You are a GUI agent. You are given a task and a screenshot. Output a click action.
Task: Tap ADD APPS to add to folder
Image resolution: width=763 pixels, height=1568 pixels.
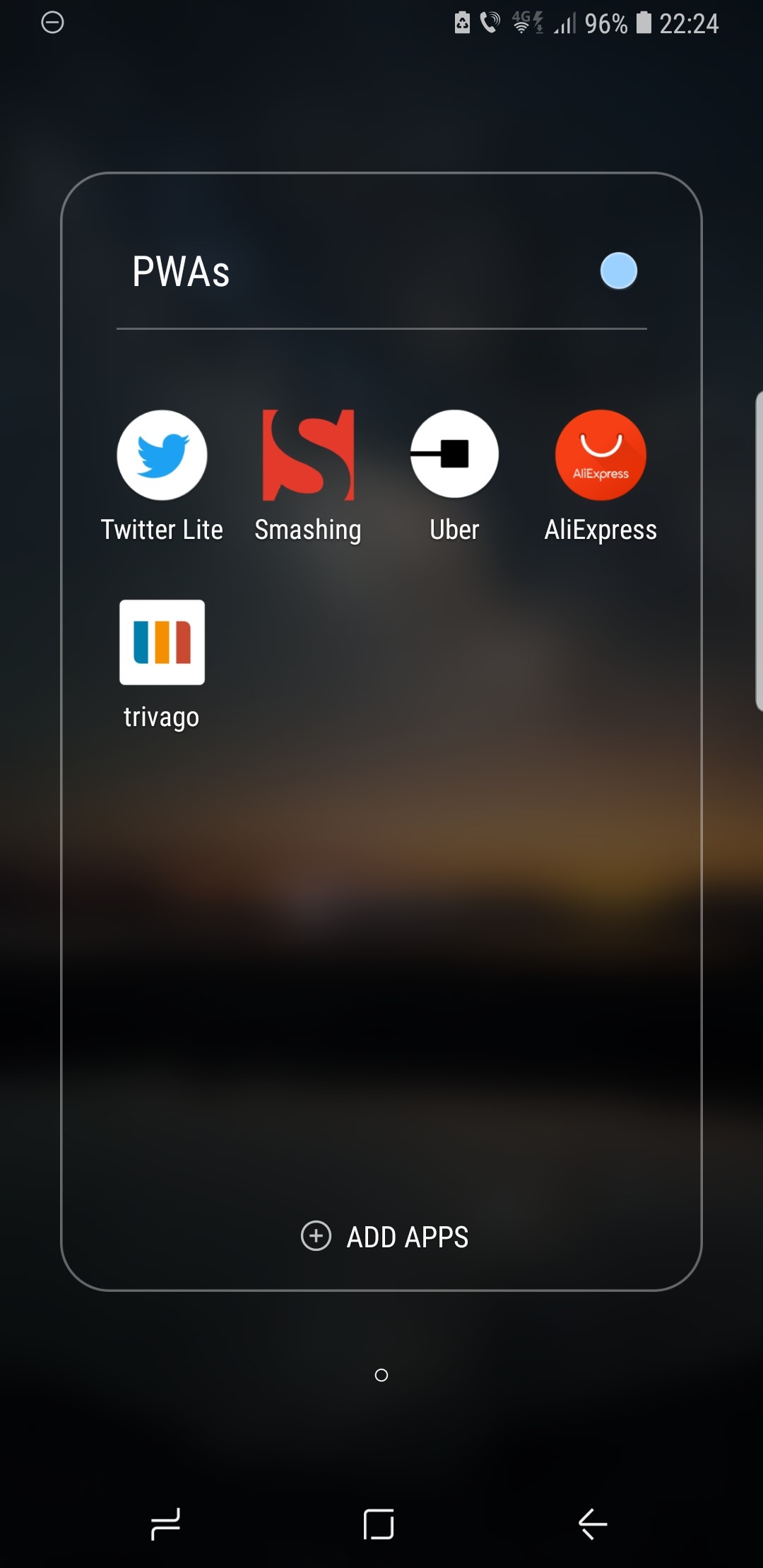click(385, 1237)
